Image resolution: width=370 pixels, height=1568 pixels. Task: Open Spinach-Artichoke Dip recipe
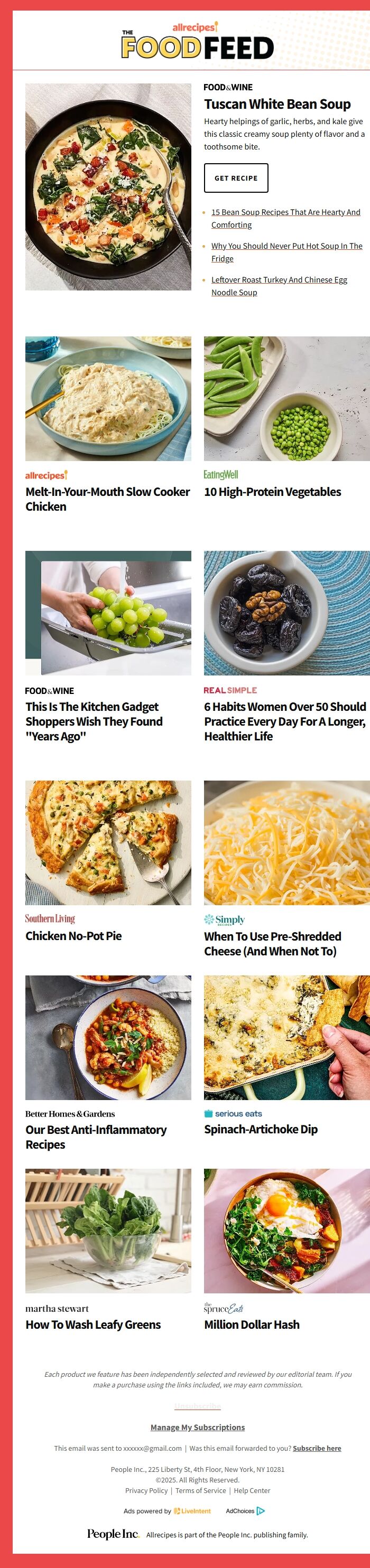tap(261, 1130)
